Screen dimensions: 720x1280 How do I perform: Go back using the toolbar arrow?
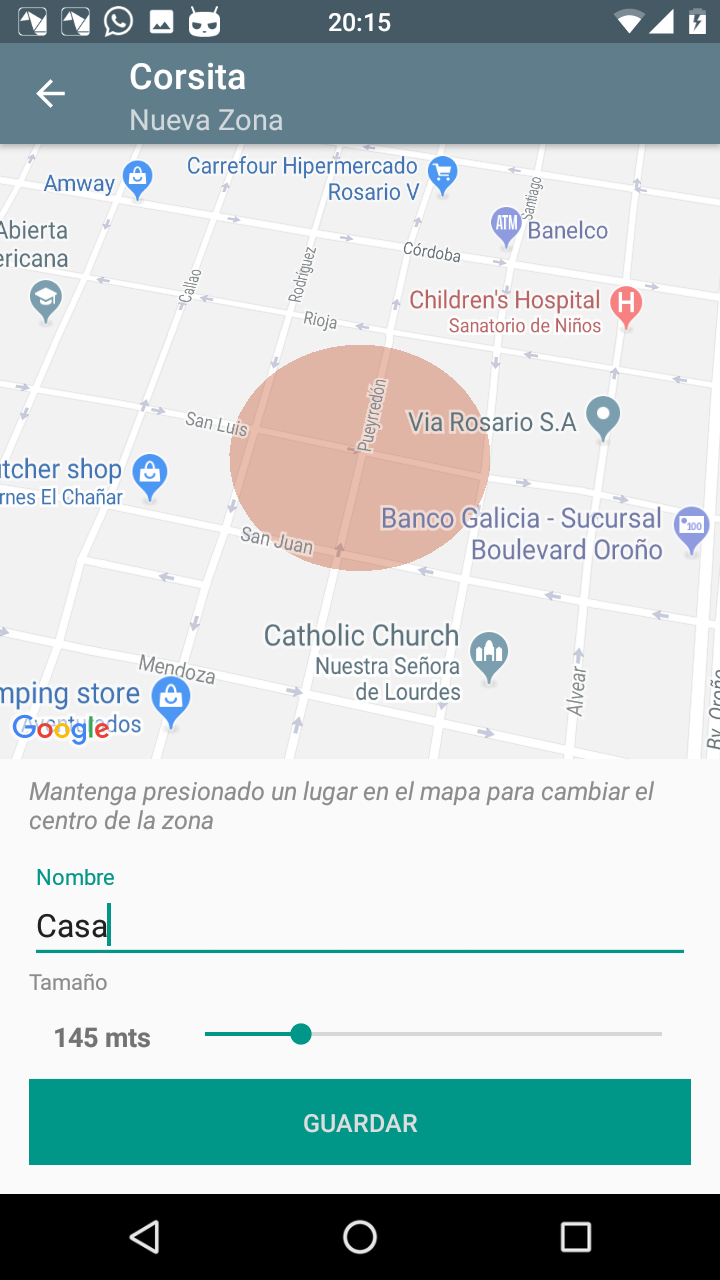pyautogui.click(x=50, y=94)
